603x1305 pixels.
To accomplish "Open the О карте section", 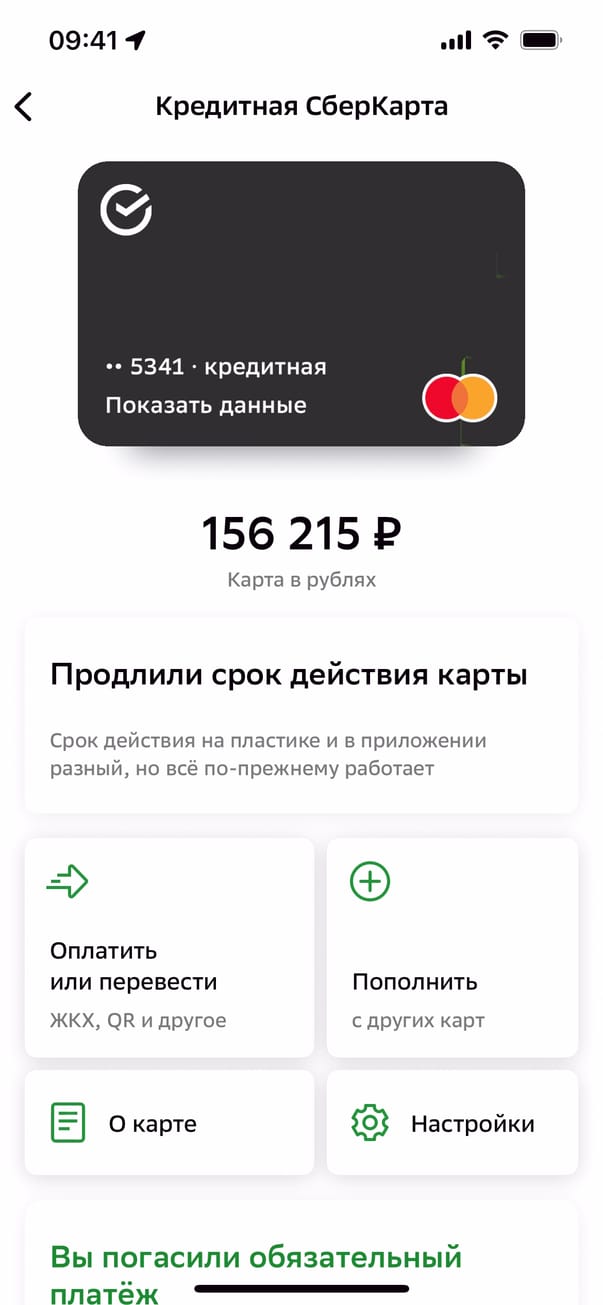I will click(x=169, y=1123).
